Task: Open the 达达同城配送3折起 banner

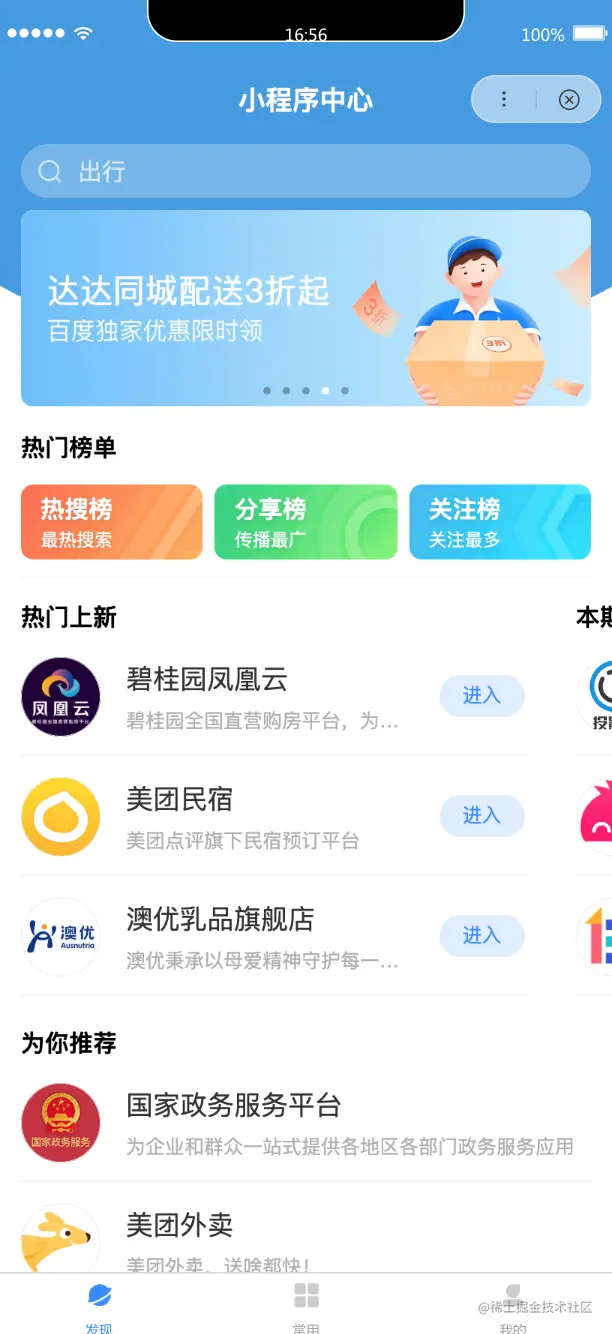Action: [x=305, y=308]
